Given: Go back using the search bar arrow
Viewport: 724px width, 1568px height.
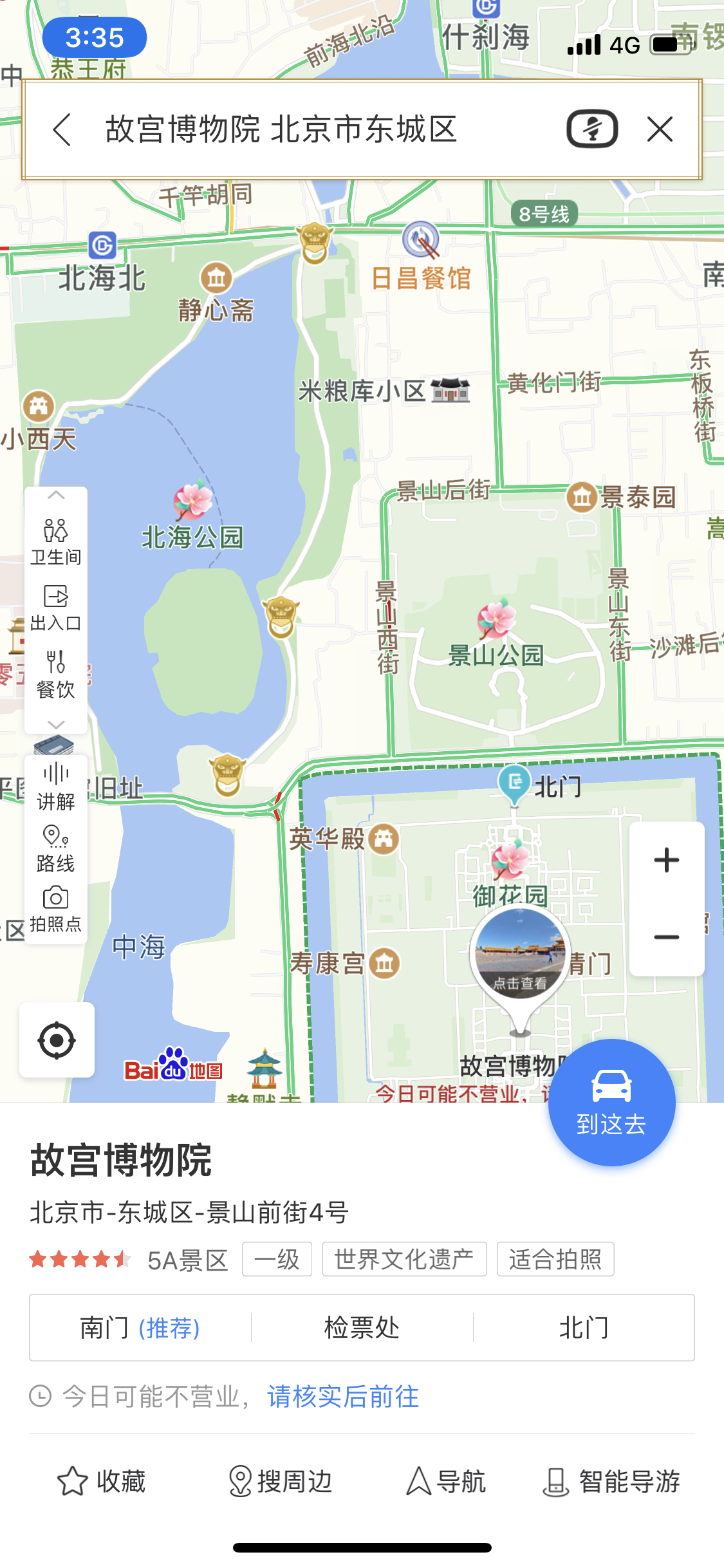Looking at the screenshot, I should pos(62,129).
